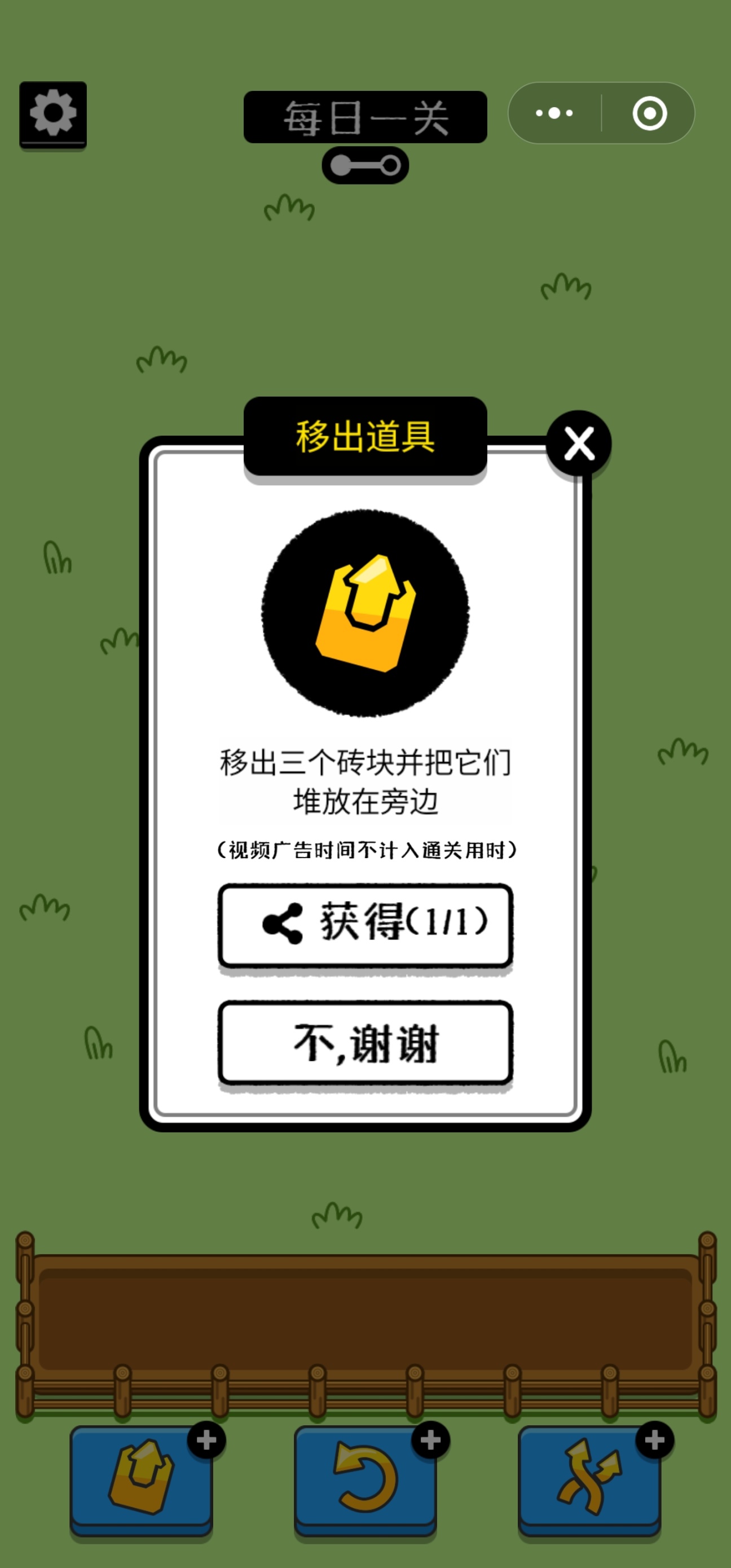Viewport: 731px width, 1568px height.
Task: Open the settings gear
Action: (x=53, y=114)
